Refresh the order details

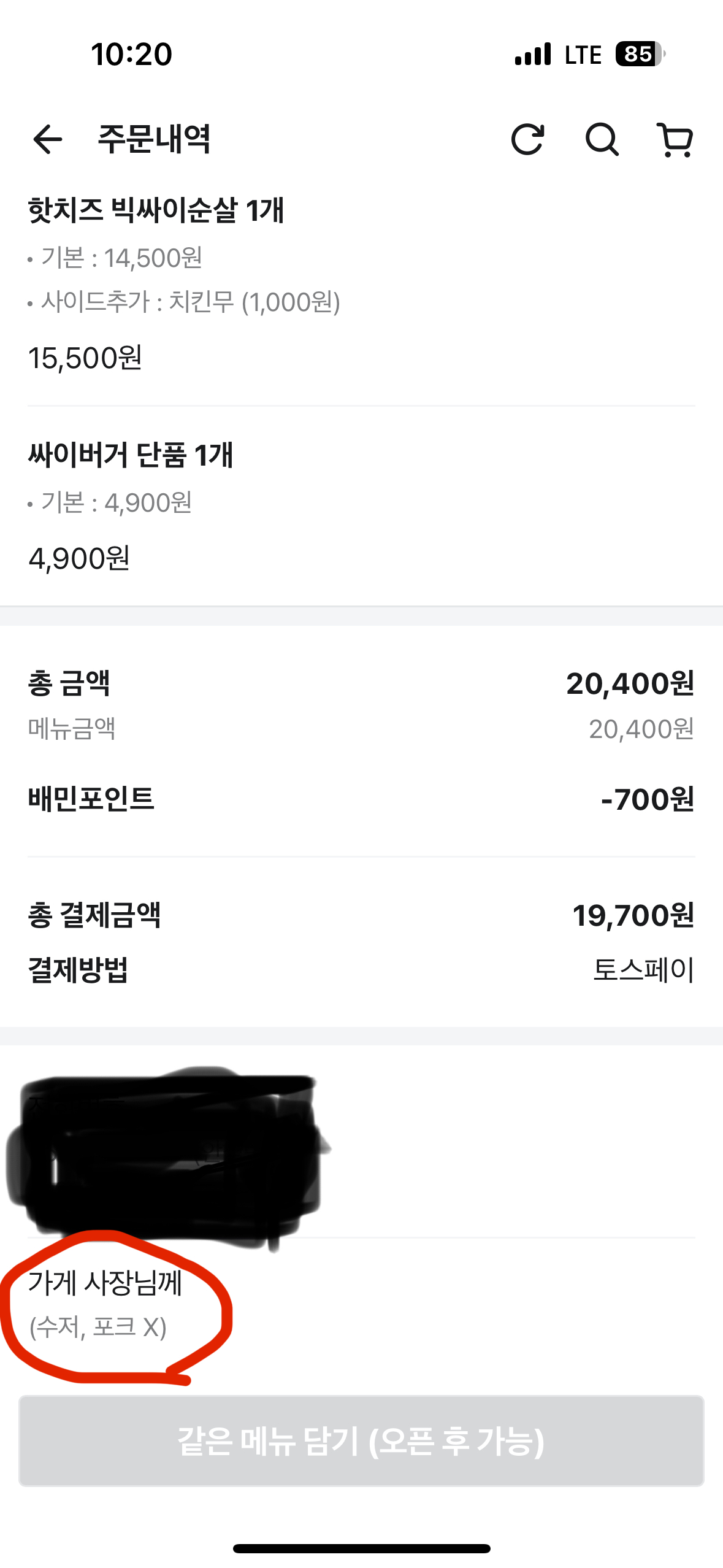click(528, 139)
